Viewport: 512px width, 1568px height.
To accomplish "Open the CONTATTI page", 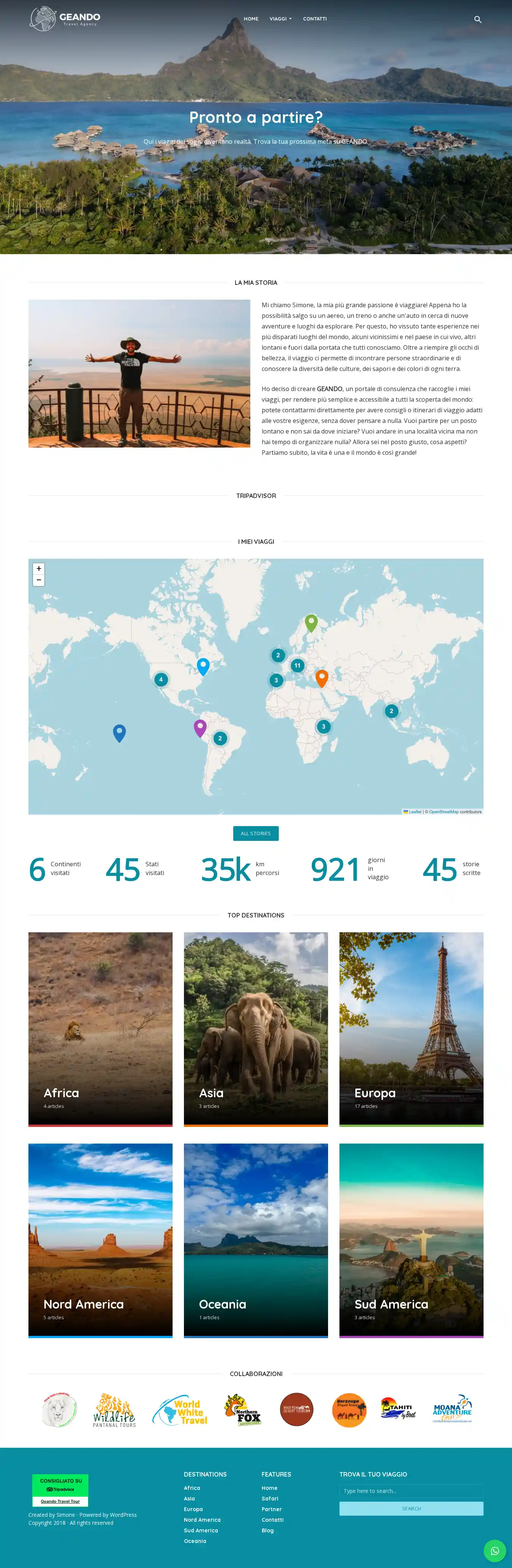I will pos(315,19).
